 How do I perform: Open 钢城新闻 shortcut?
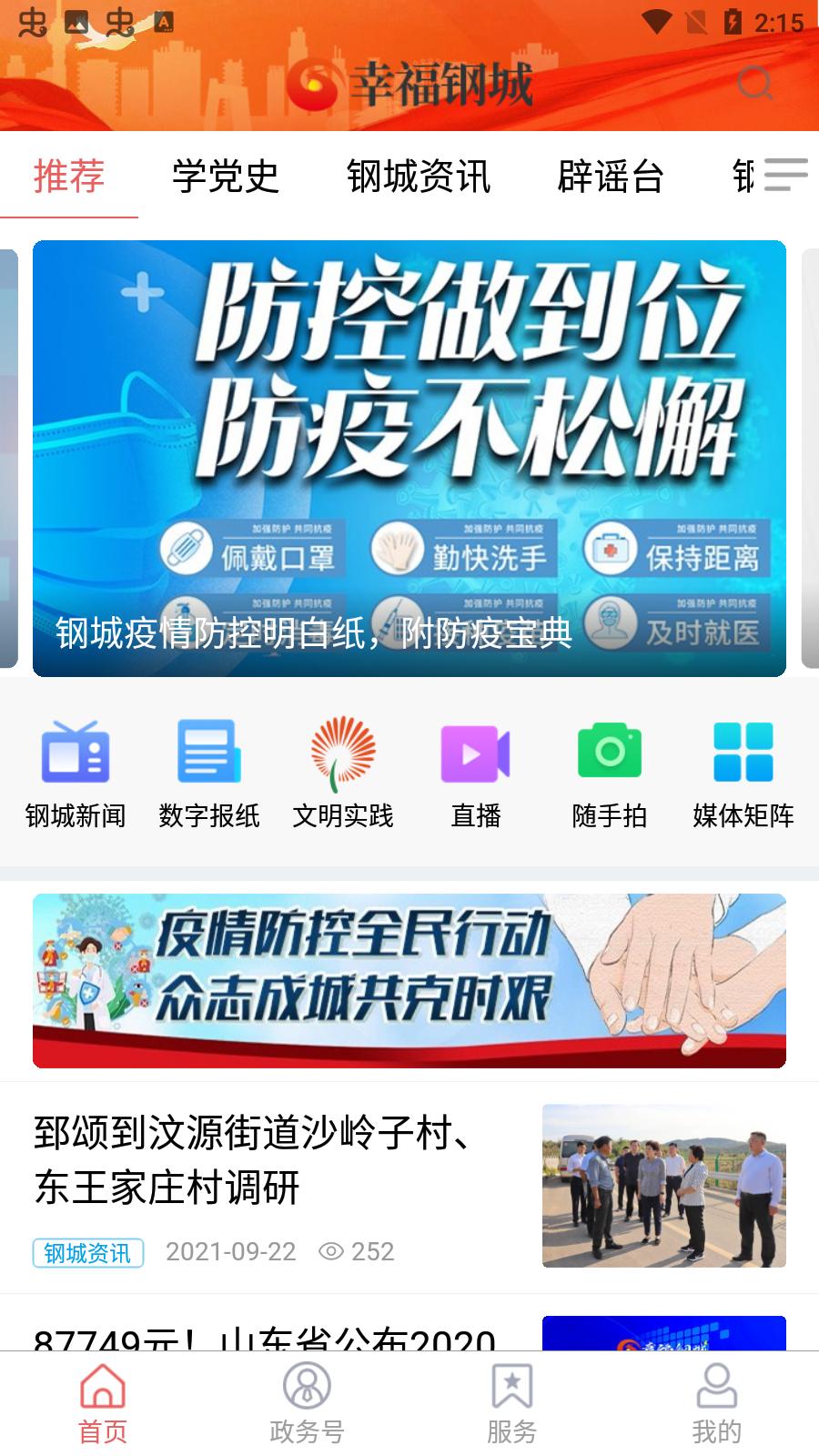click(x=76, y=774)
